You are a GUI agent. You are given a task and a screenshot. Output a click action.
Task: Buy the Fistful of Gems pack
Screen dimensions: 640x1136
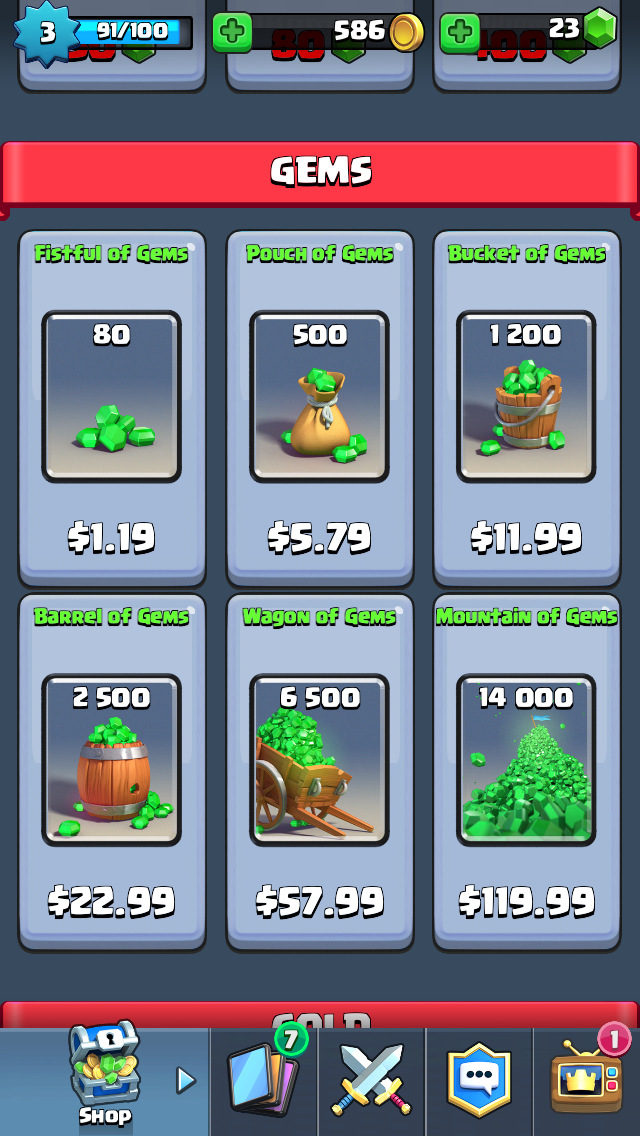click(112, 408)
